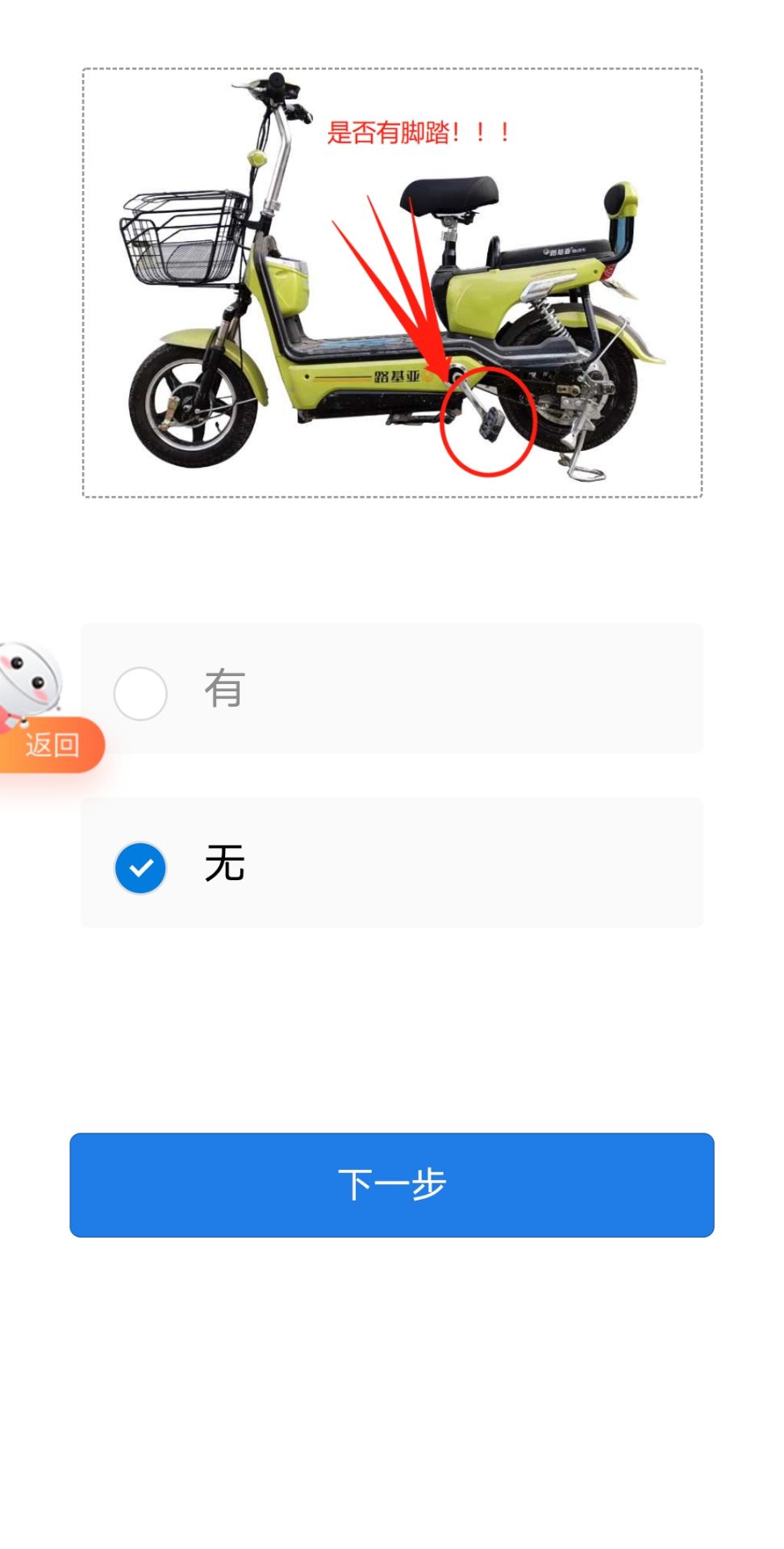Tap the 下一步 button
Screen dimensions: 784x1549
(x=392, y=1184)
